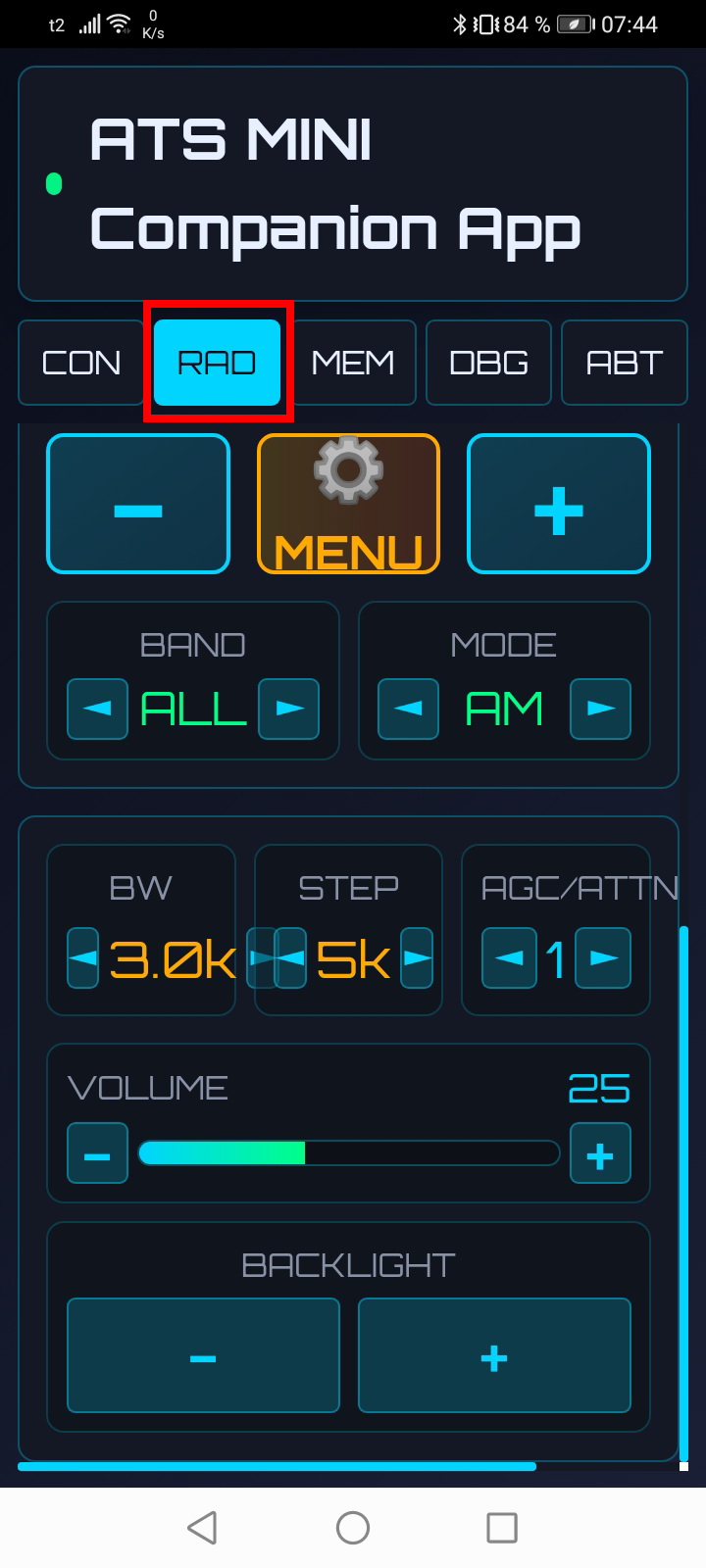Switch to the CON tab

click(81, 363)
